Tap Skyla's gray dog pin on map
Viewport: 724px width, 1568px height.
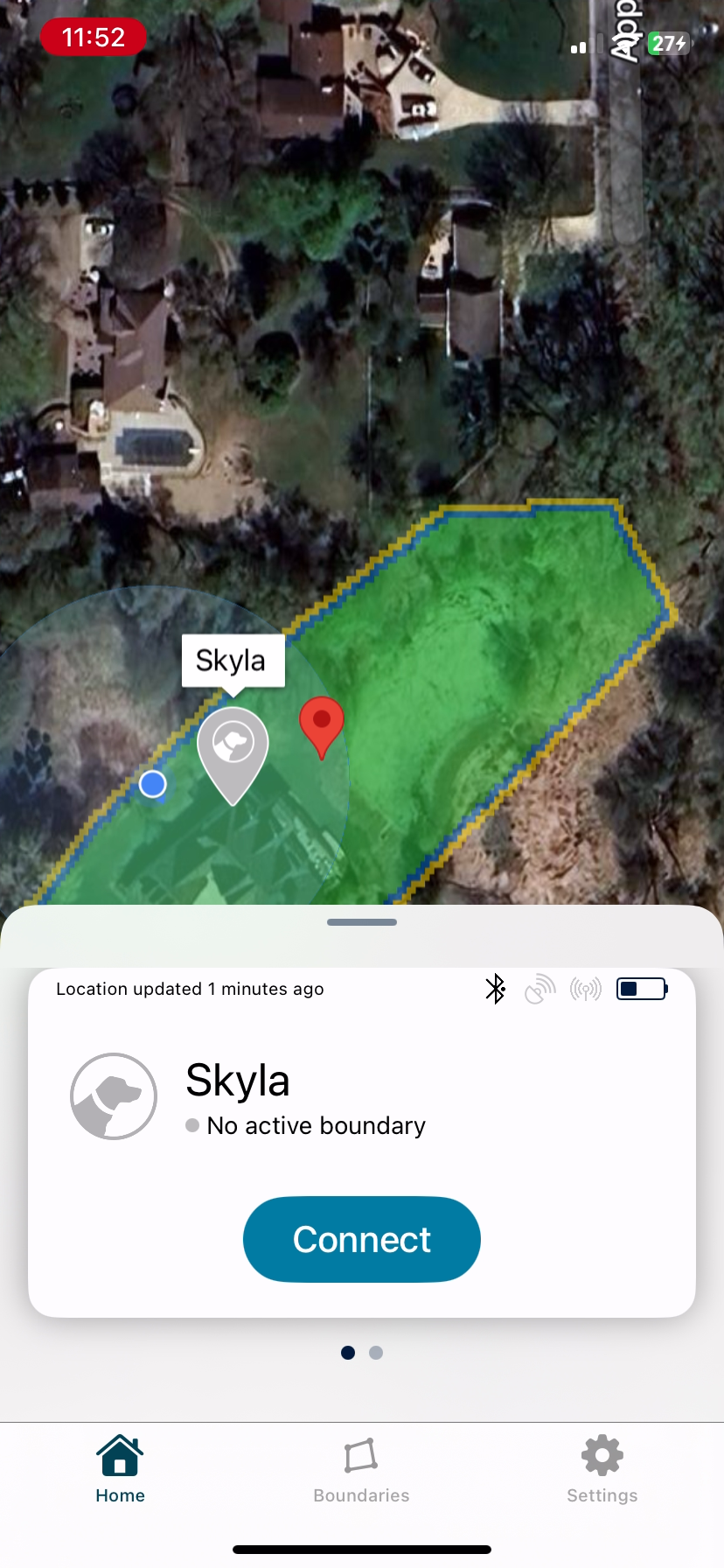tap(233, 746)
